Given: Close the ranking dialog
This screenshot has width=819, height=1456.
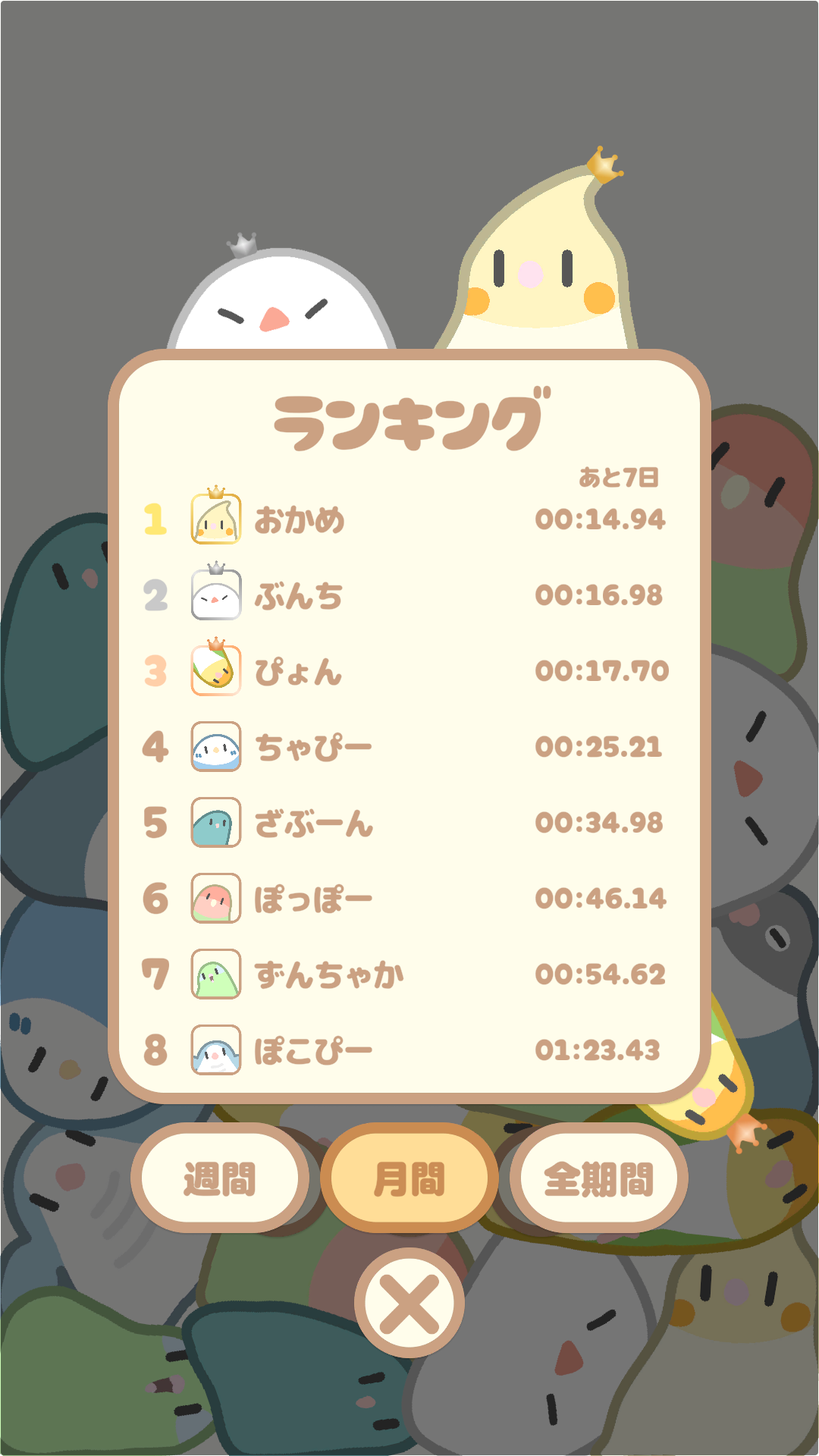Looking at the screenshot, I should coord(409,1304).
